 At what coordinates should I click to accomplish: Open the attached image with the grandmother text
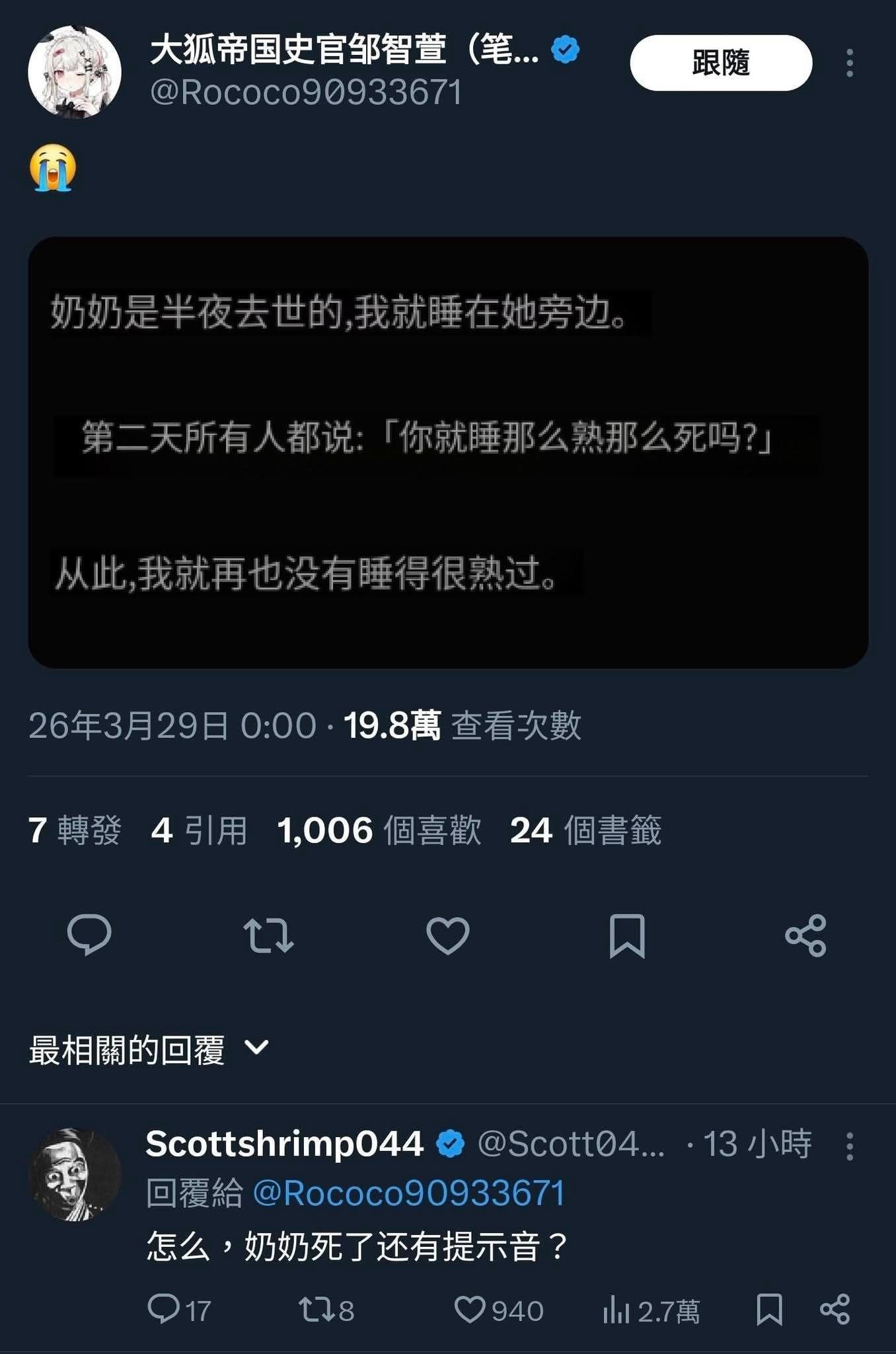448,452
